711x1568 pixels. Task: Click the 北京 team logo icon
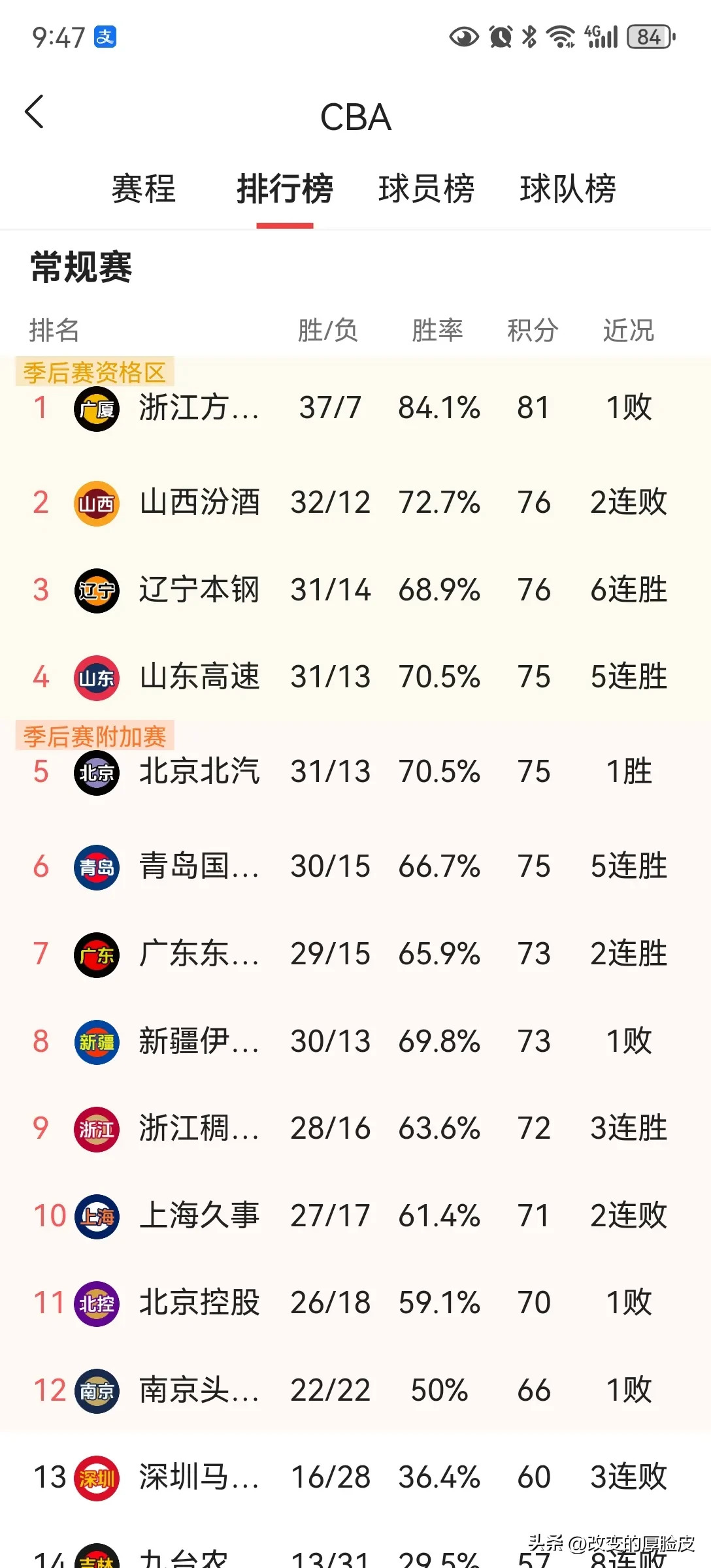click(96, 771)
